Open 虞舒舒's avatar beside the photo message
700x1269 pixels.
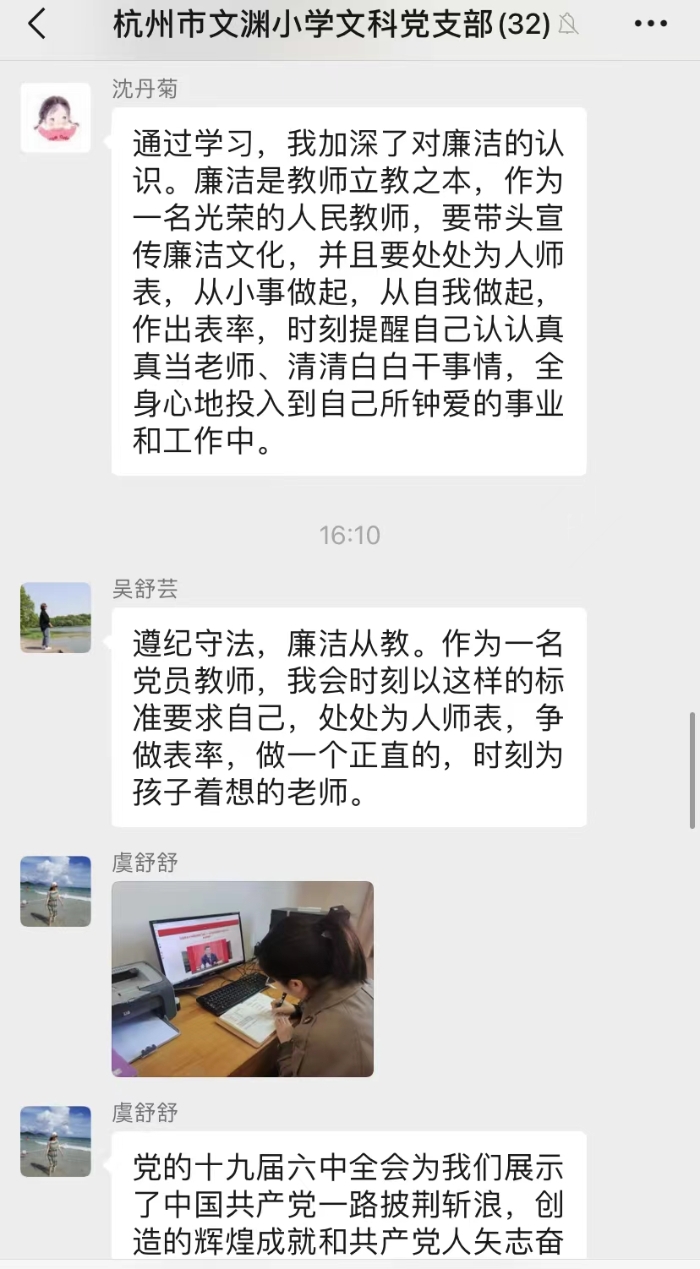tap(55, 891)
